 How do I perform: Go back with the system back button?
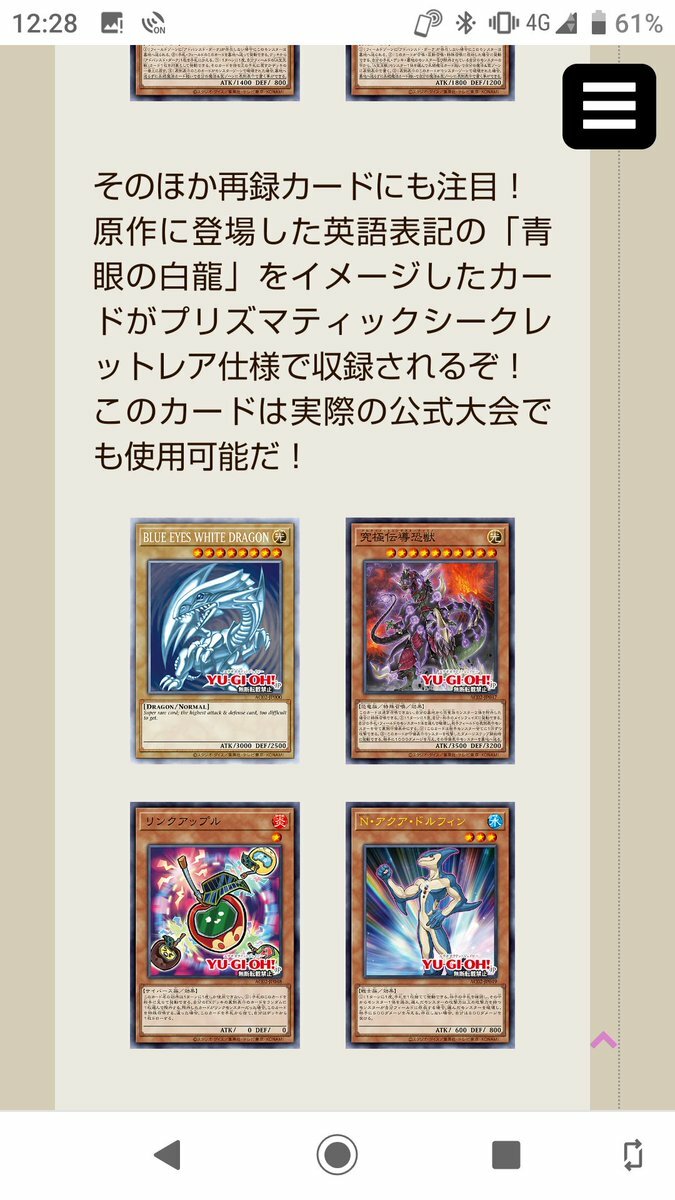pos(167,1155)
